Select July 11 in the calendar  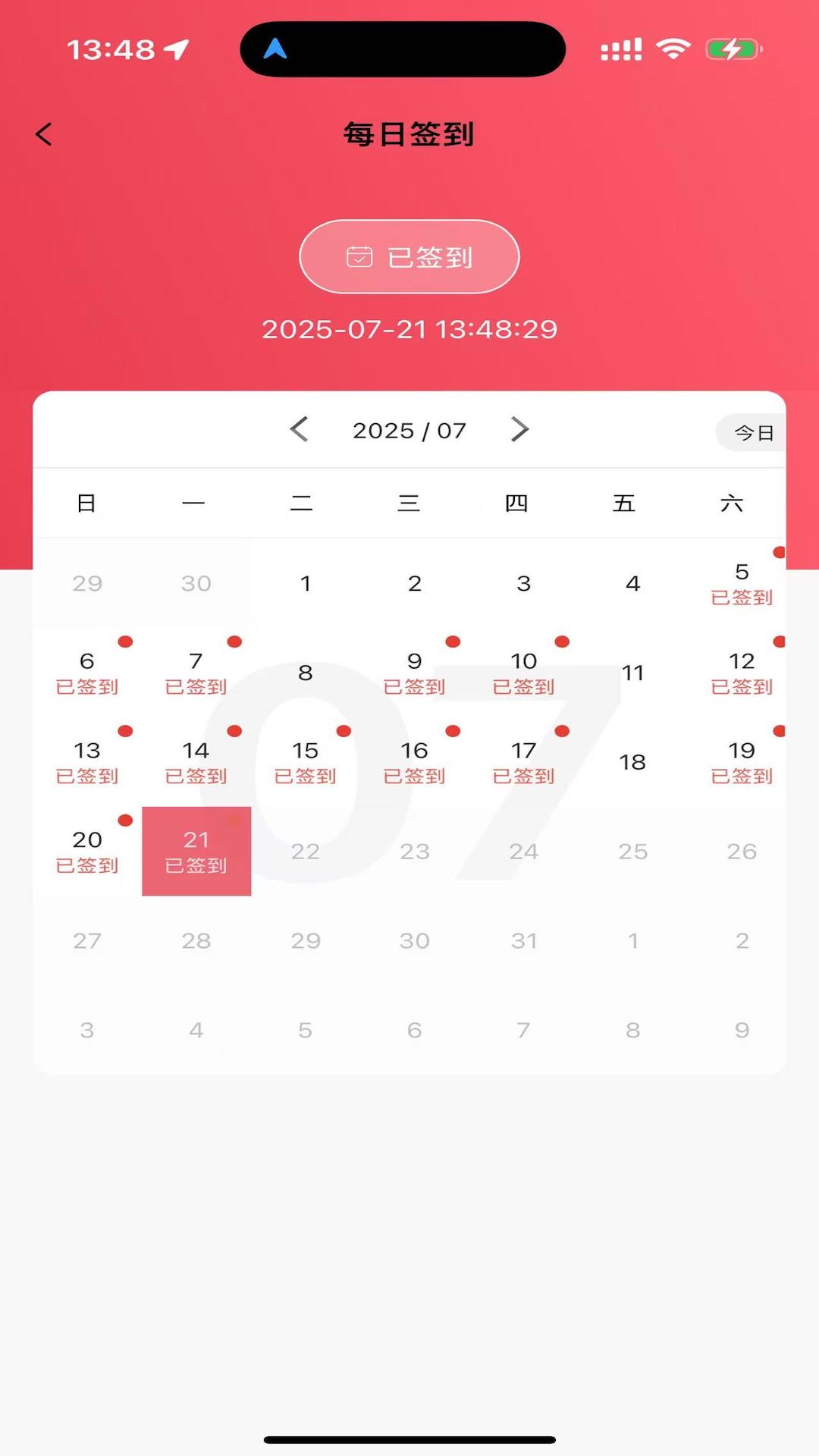(x=632, y=673)
